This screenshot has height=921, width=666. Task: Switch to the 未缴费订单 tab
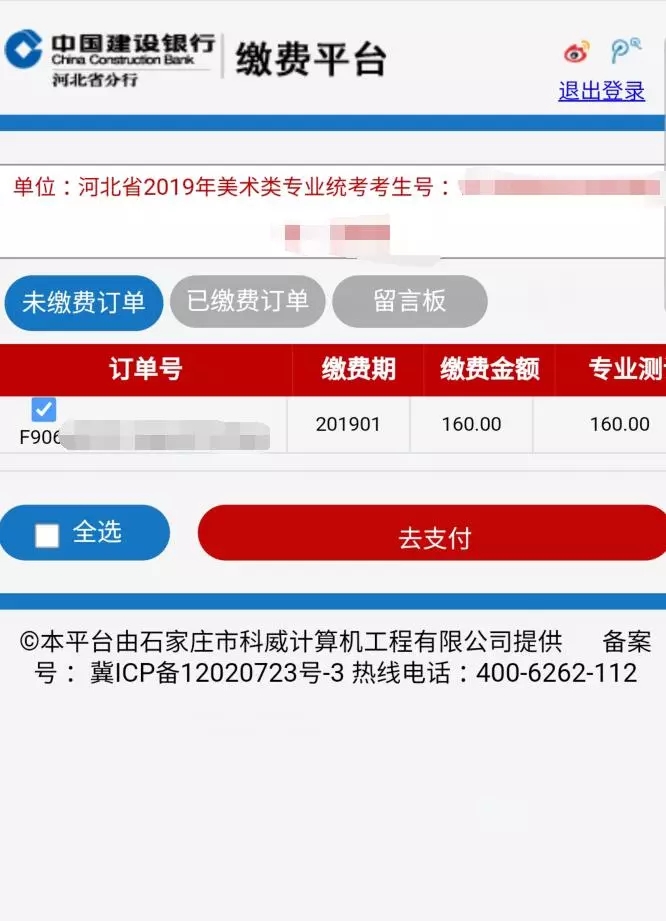coord(83,303)
